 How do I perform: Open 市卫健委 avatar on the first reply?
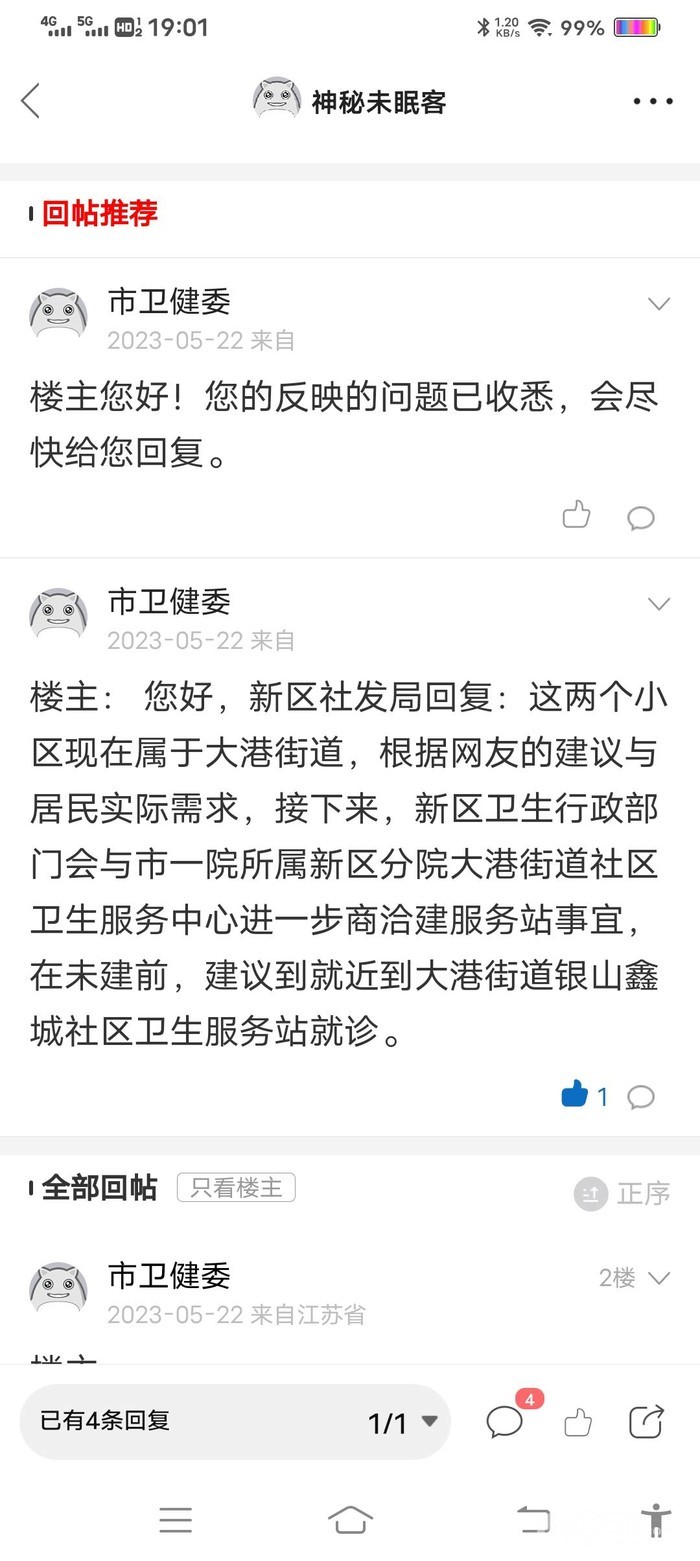point(58,314)
